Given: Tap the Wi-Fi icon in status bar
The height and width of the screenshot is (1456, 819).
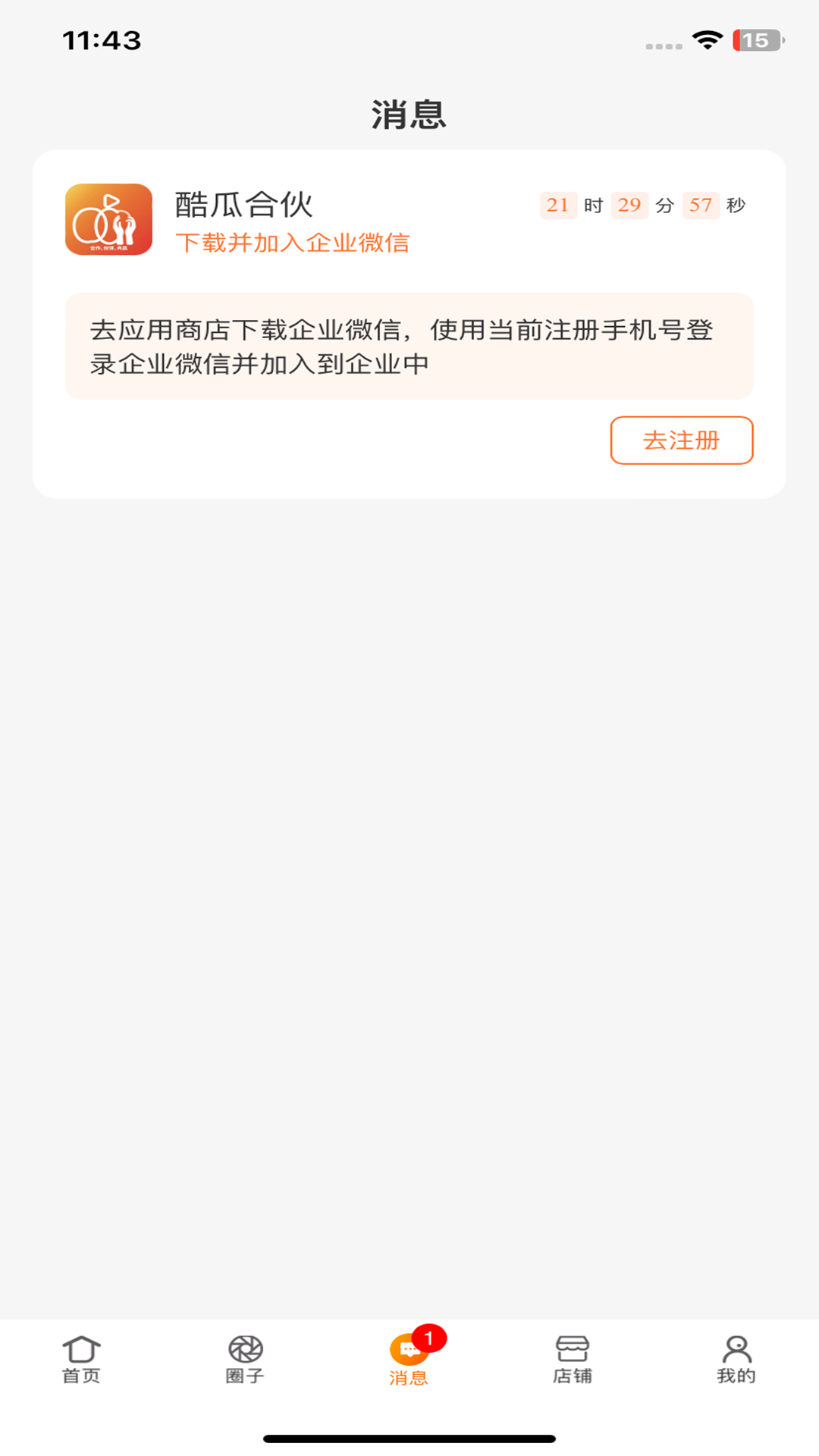Looking at the screenshot, I should pyautogui.click(x=708, y=41).
